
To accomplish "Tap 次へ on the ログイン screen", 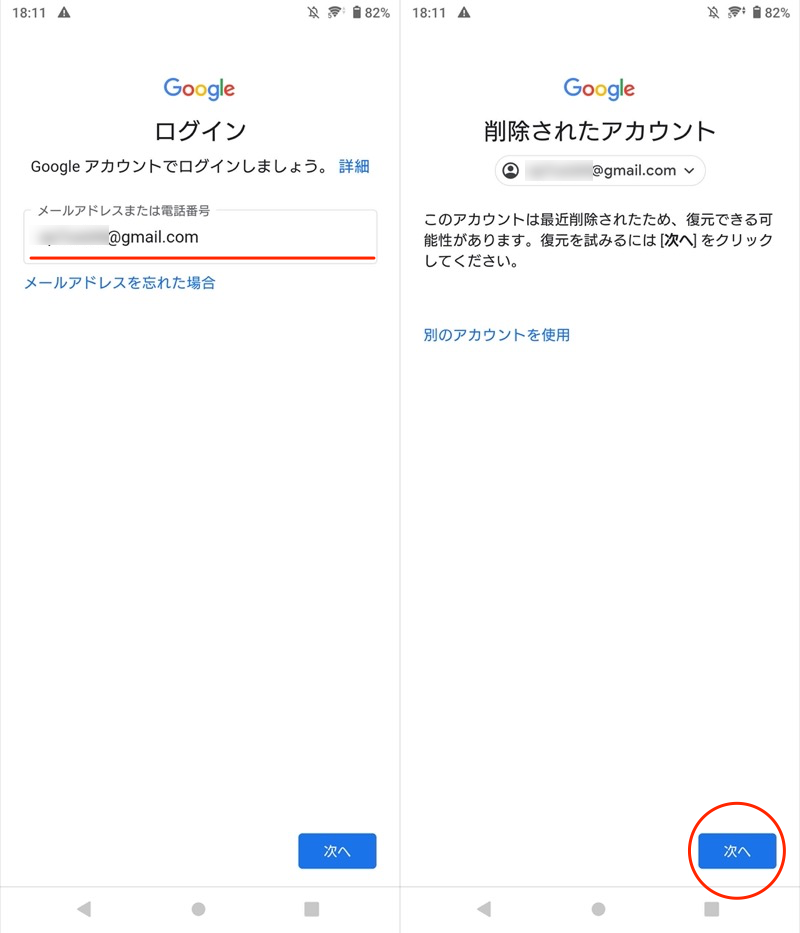I will point(337,851).
